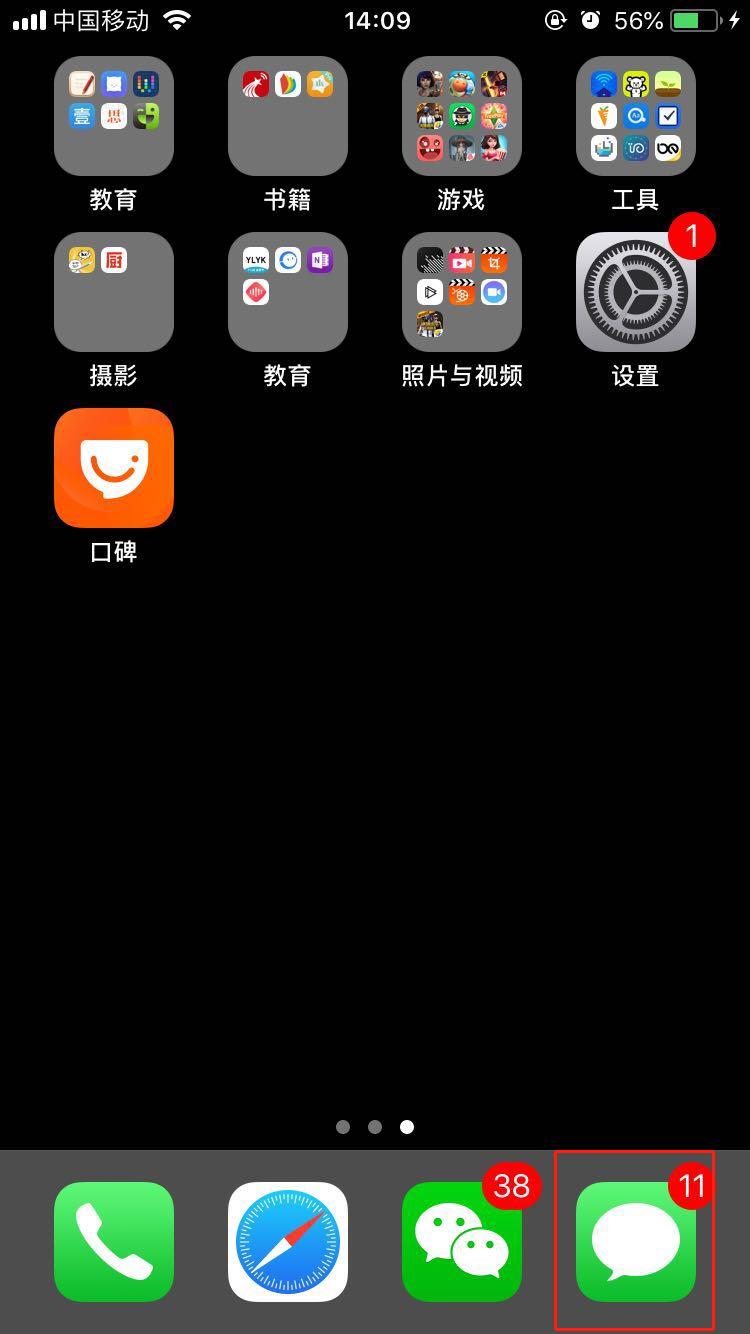Open the 摄影 folder
The height and width of the screenshot is (1334, 750).
pyautogui.click(x=113, y=292)
